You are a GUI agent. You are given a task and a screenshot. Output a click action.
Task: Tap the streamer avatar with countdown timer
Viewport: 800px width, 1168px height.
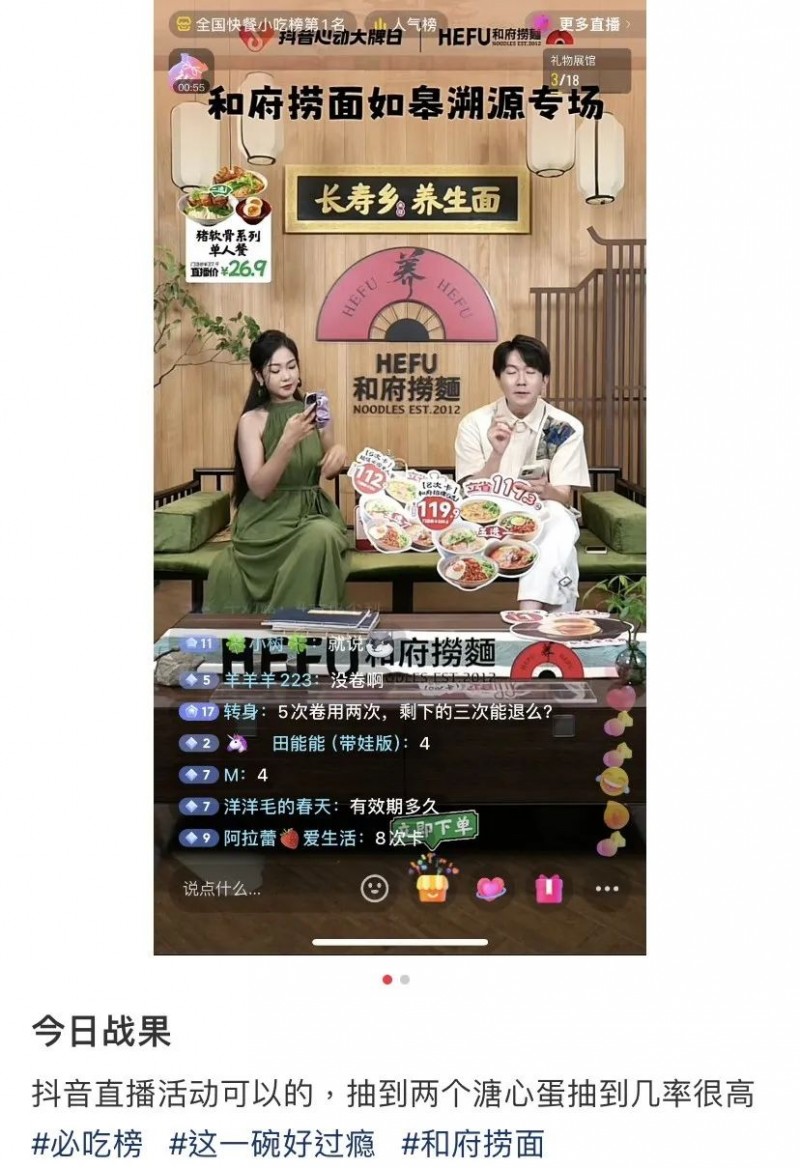[192, 68]
